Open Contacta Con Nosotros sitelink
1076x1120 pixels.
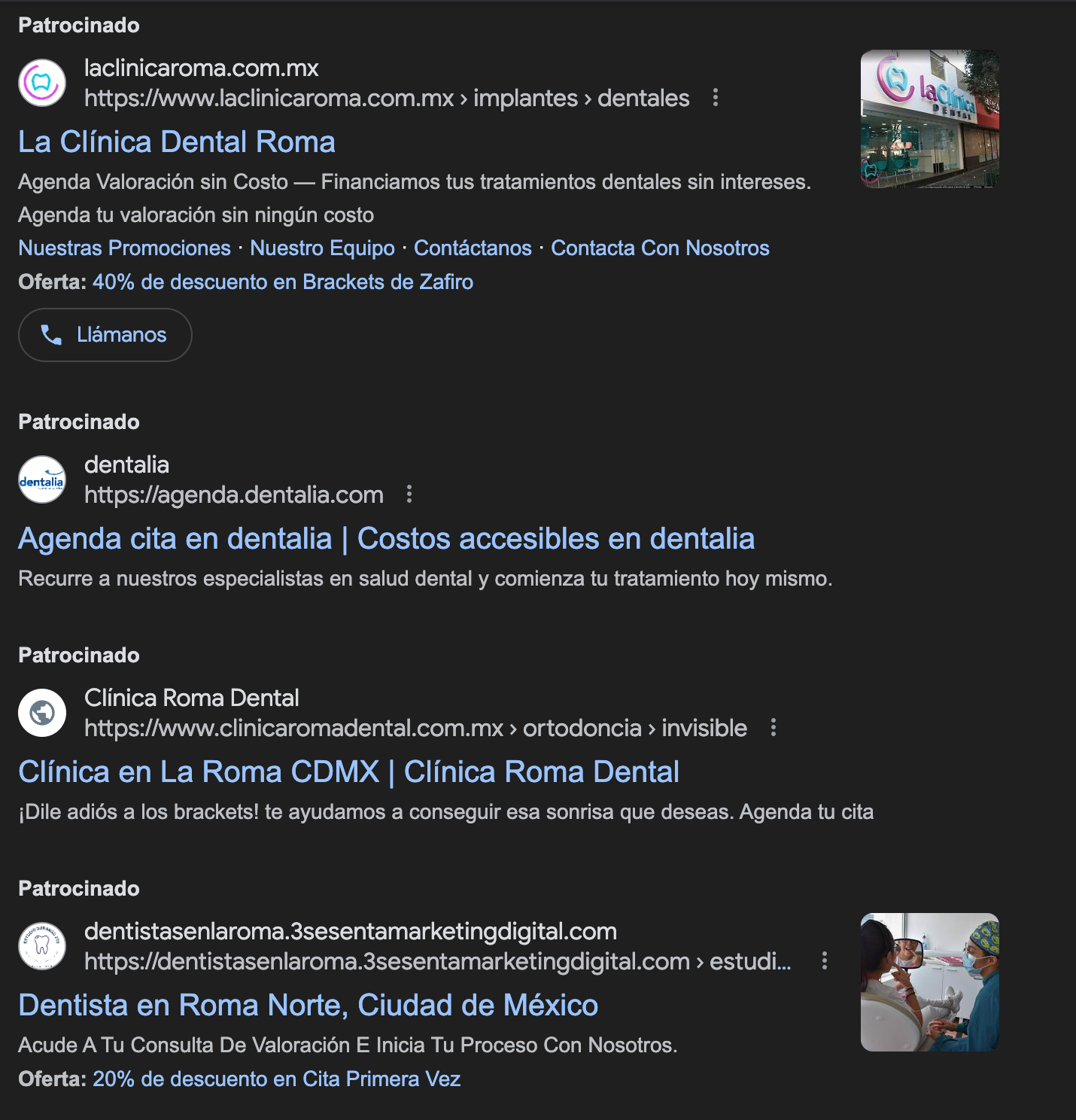[x=660, y=248]
